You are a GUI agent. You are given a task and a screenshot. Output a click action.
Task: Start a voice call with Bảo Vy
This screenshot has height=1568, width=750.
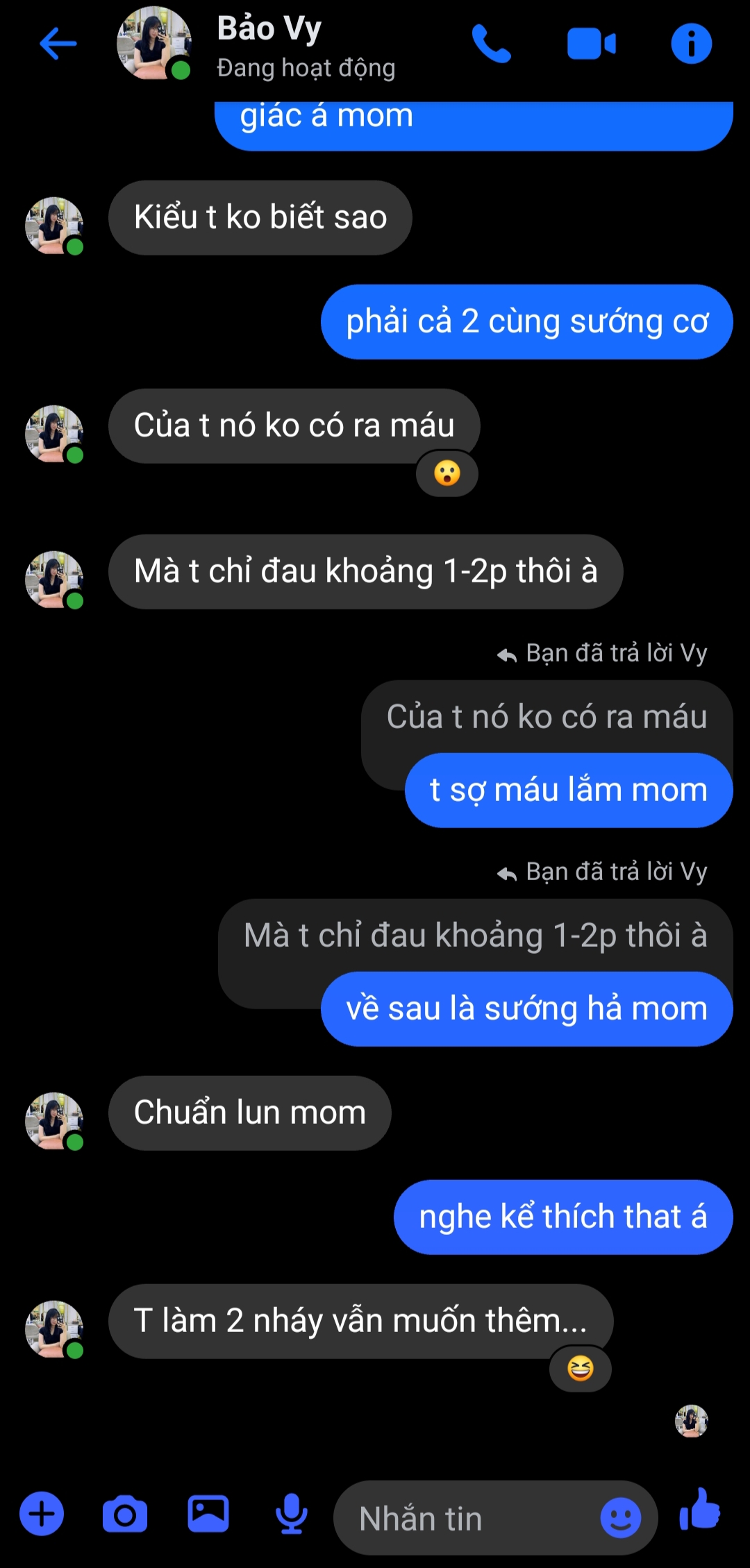(x=492, y=44)
